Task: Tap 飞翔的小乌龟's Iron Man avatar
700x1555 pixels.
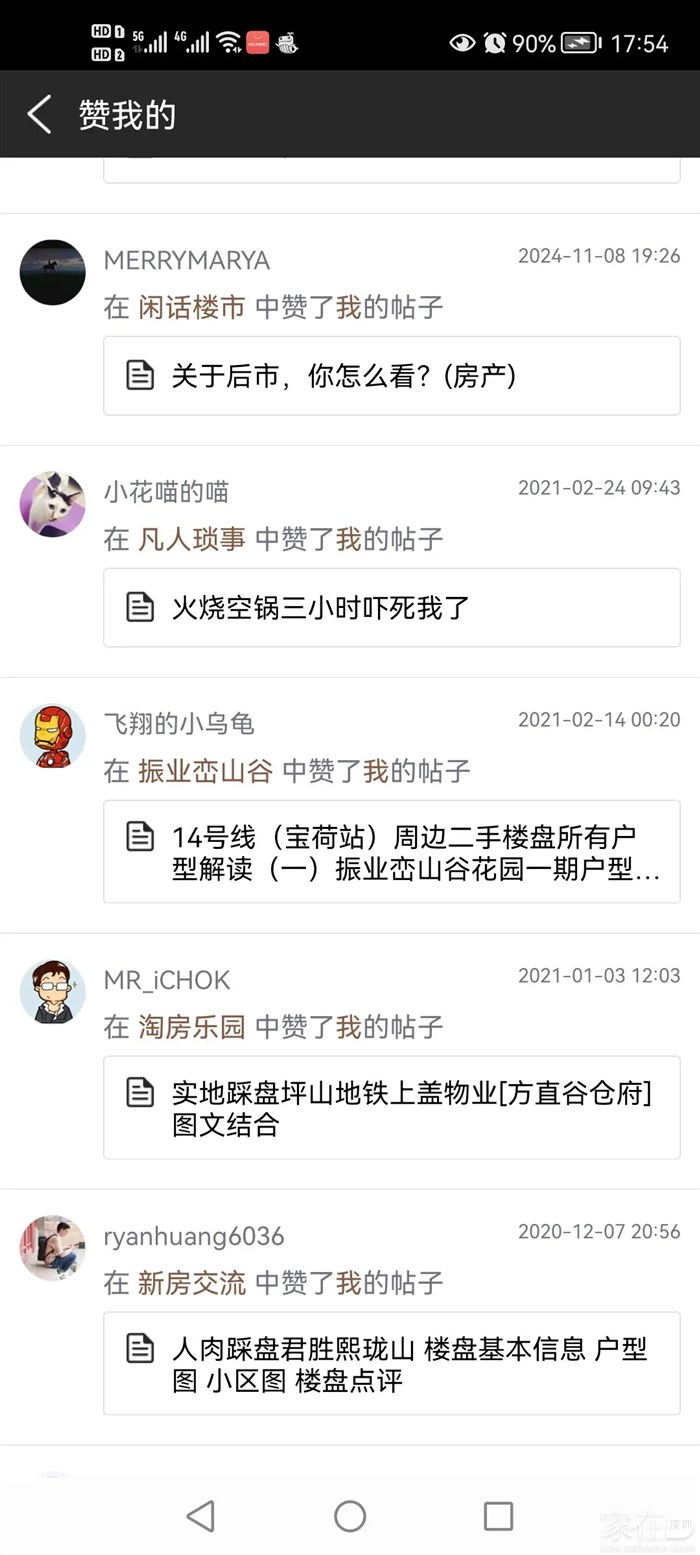Action: tap(52, 736)
